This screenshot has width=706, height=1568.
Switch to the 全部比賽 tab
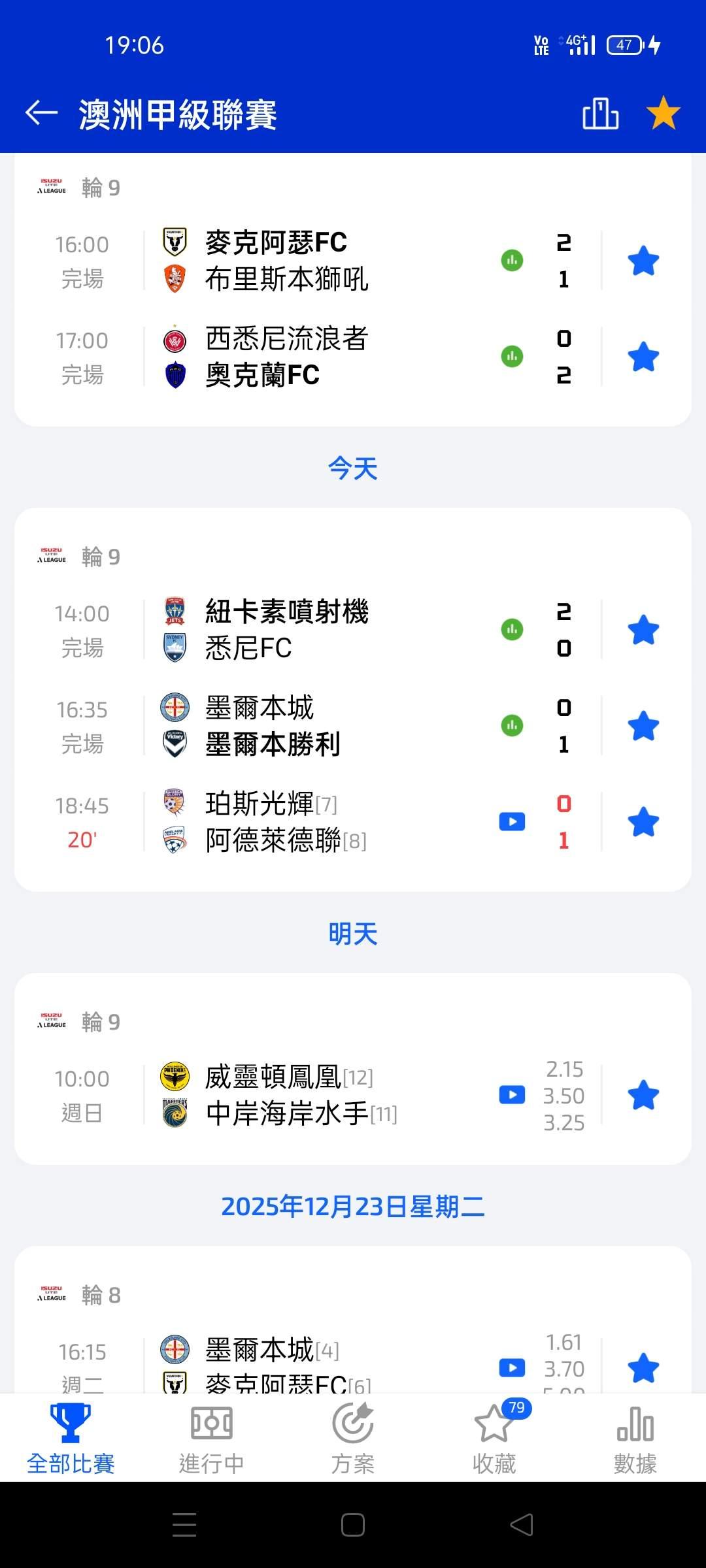click(x=71, y=1438)
